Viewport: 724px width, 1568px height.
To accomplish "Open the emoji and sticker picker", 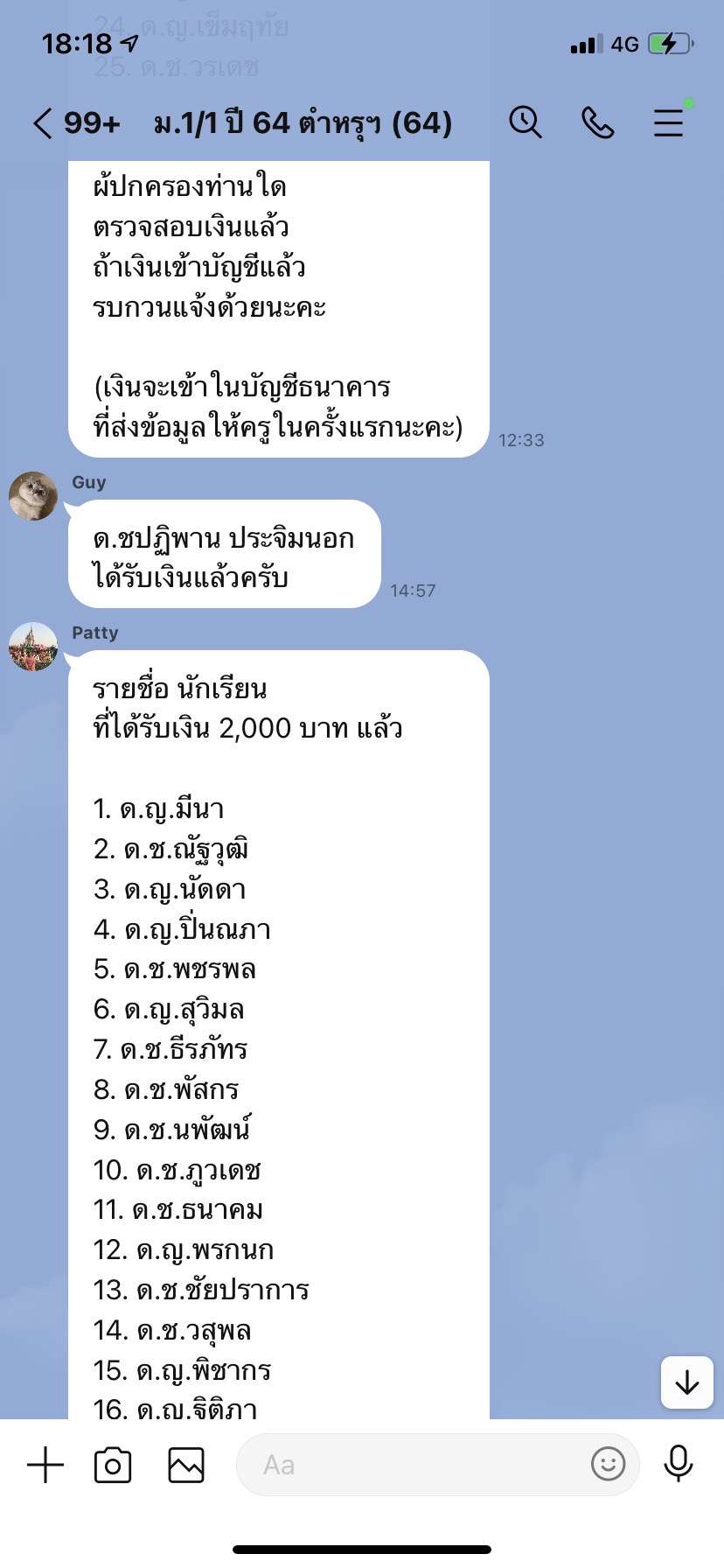I will [x=608, y=1463].
